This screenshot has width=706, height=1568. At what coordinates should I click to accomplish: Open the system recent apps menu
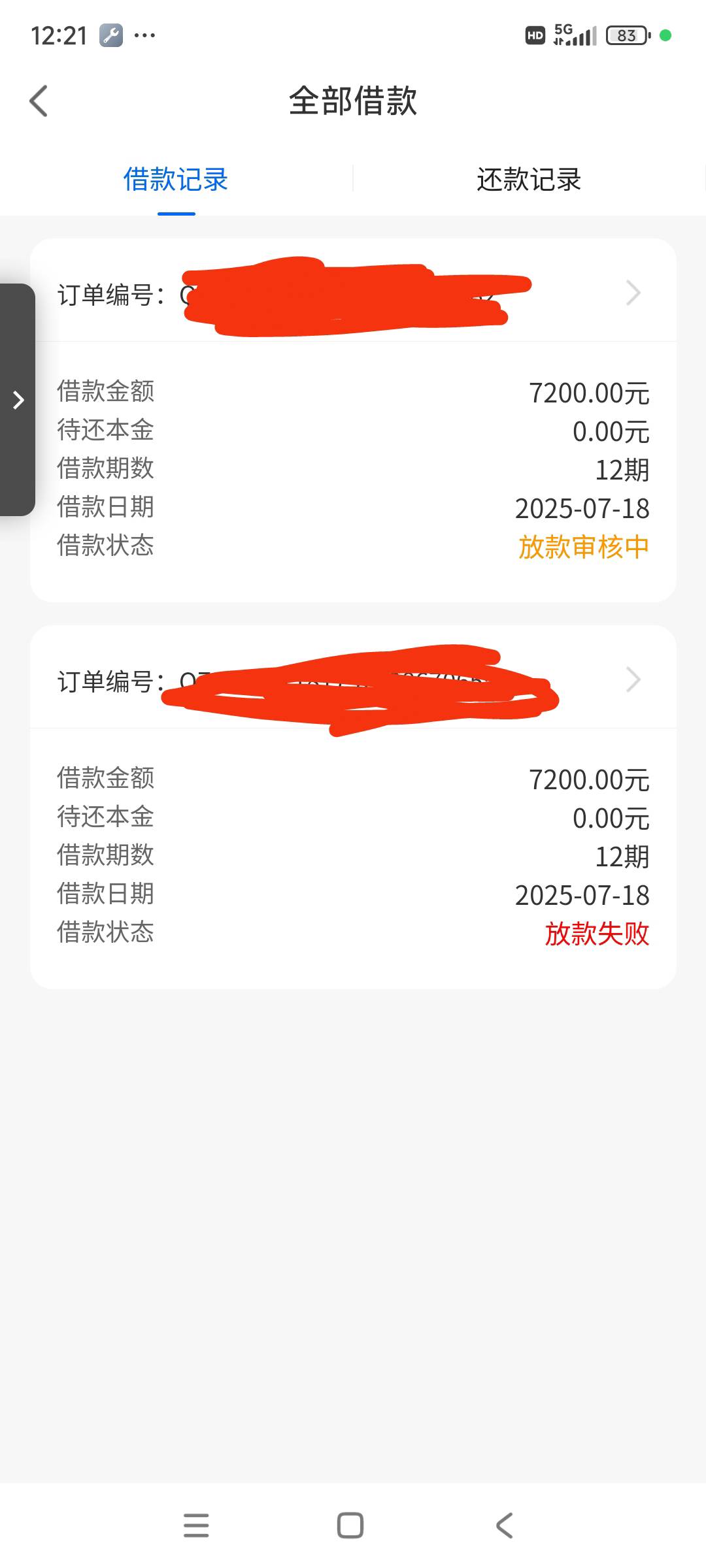[196, 1526]
